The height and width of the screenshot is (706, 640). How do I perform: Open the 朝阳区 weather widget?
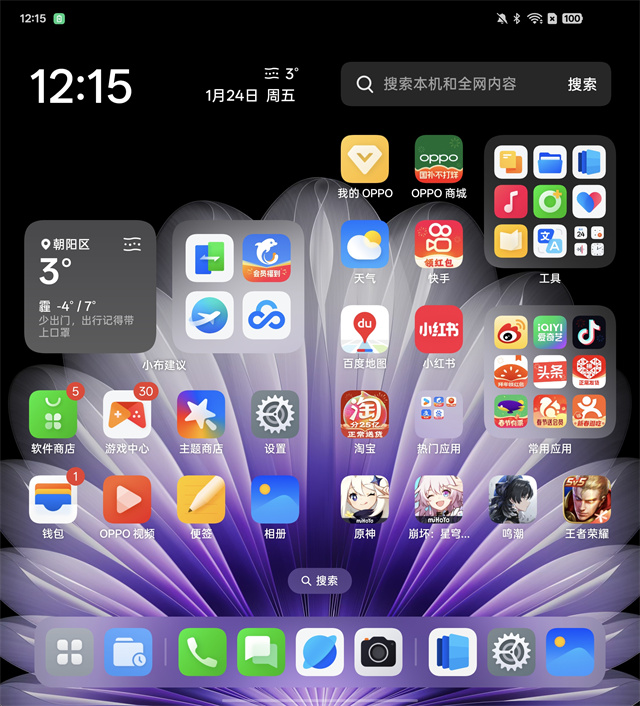click(x=90, y=286)
